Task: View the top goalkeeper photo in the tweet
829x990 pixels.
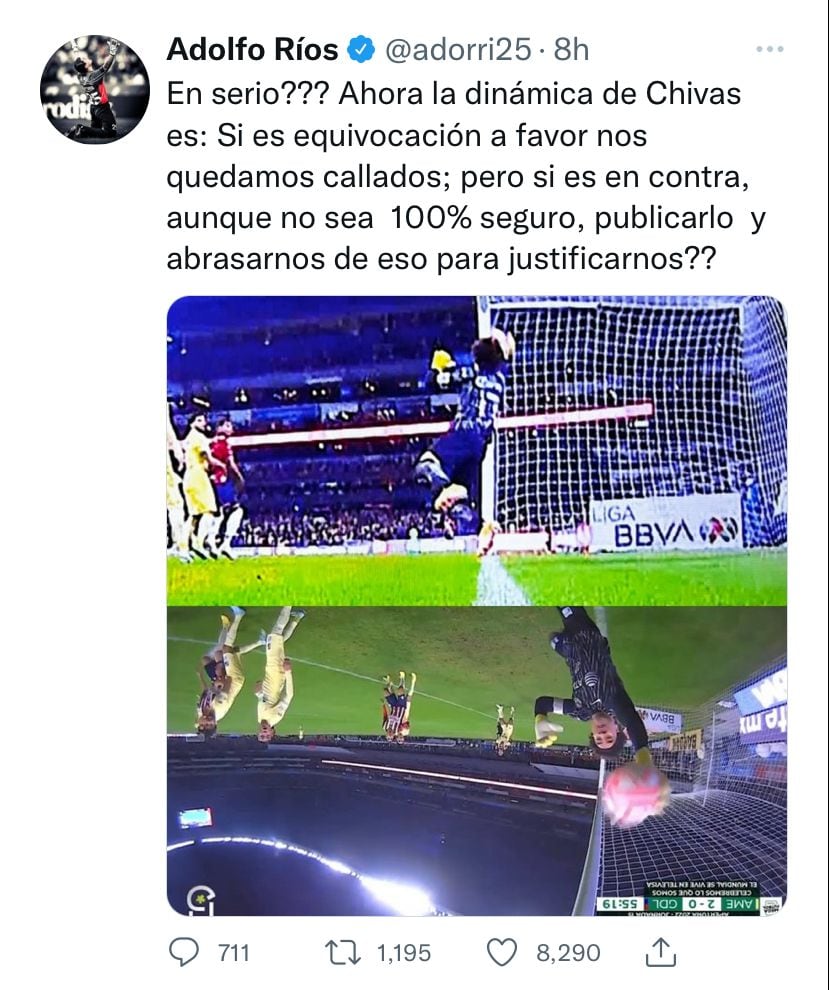Action: 476,450
